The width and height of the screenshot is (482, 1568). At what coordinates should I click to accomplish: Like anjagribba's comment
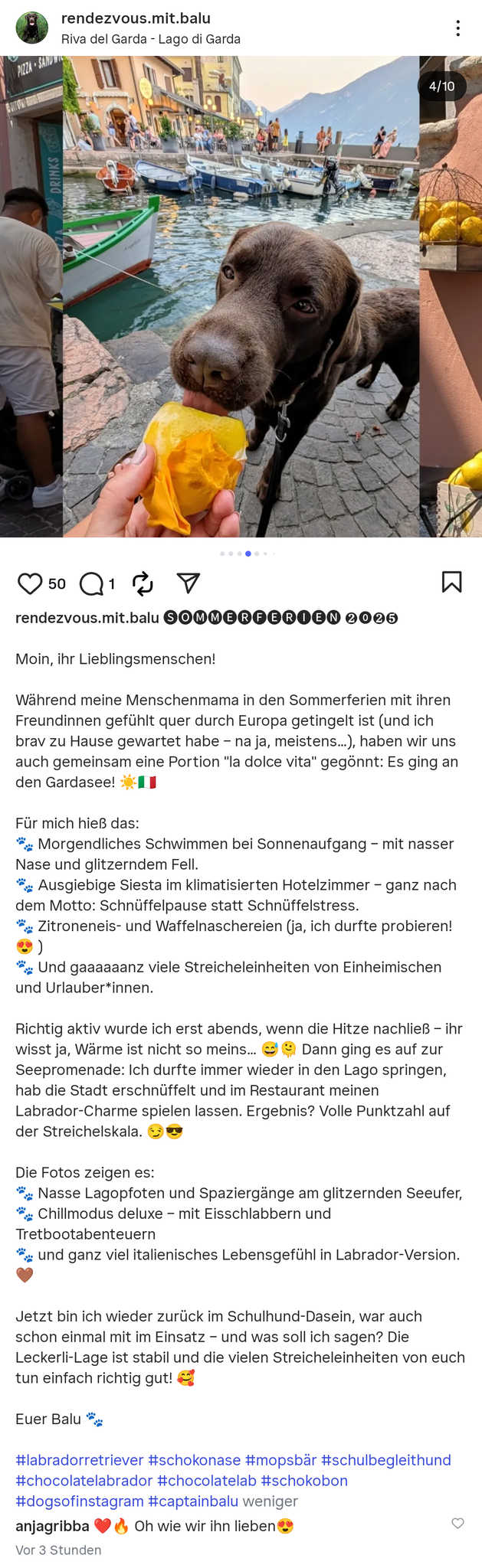pos(457,1524)
